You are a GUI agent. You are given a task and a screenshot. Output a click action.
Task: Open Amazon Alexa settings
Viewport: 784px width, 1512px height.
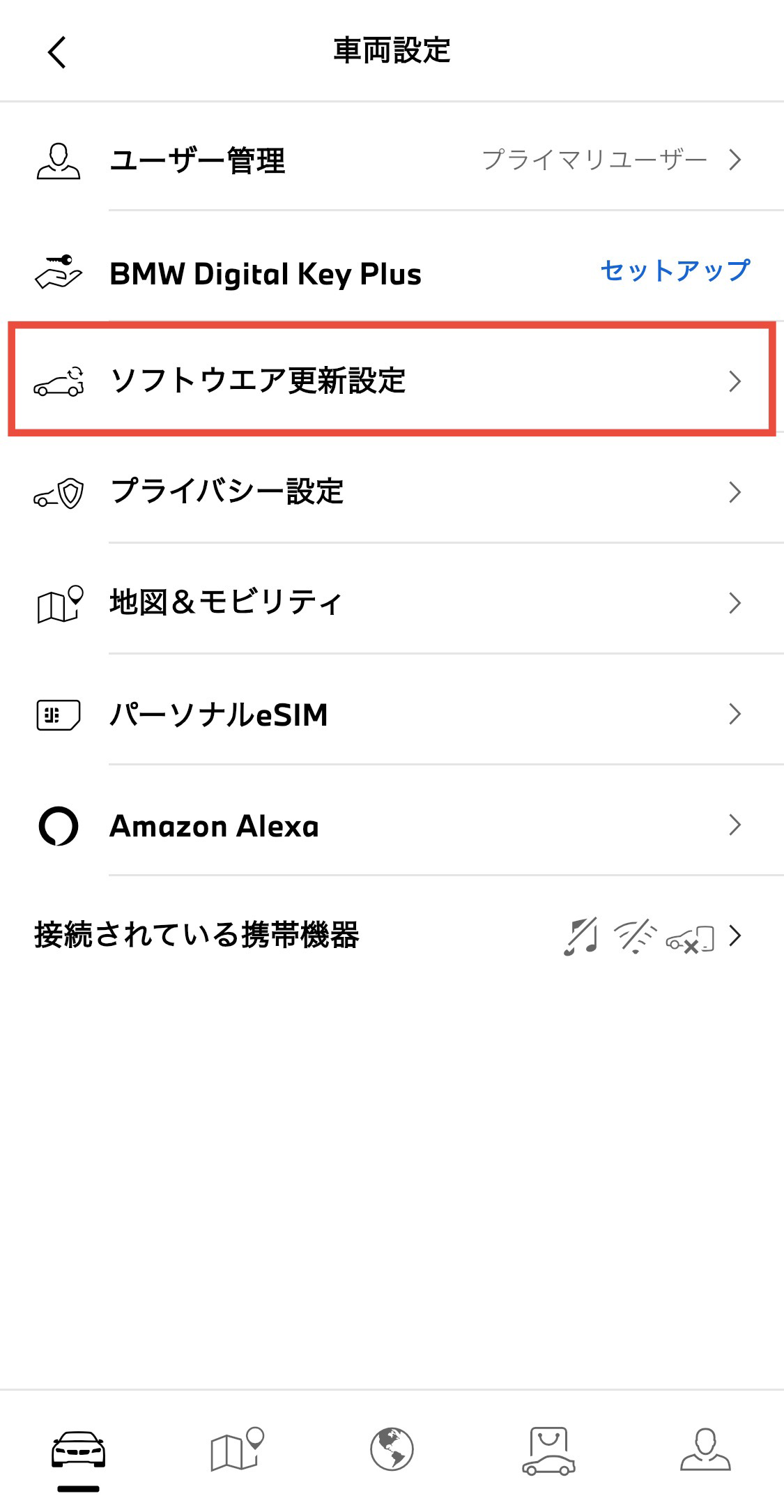[390, 826]
